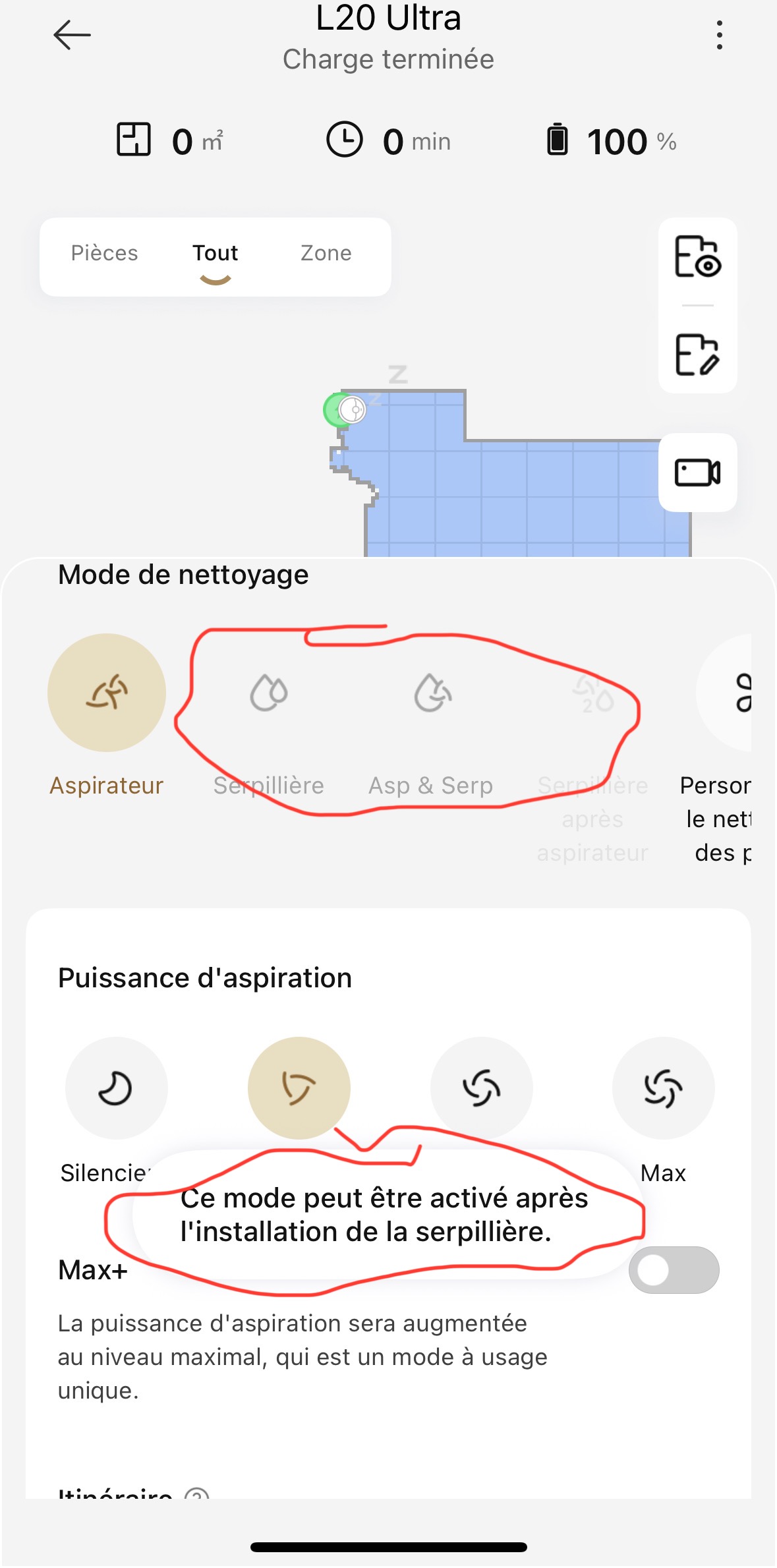
Task: Select Aspirateur cleaning mode
Action: 107,693
